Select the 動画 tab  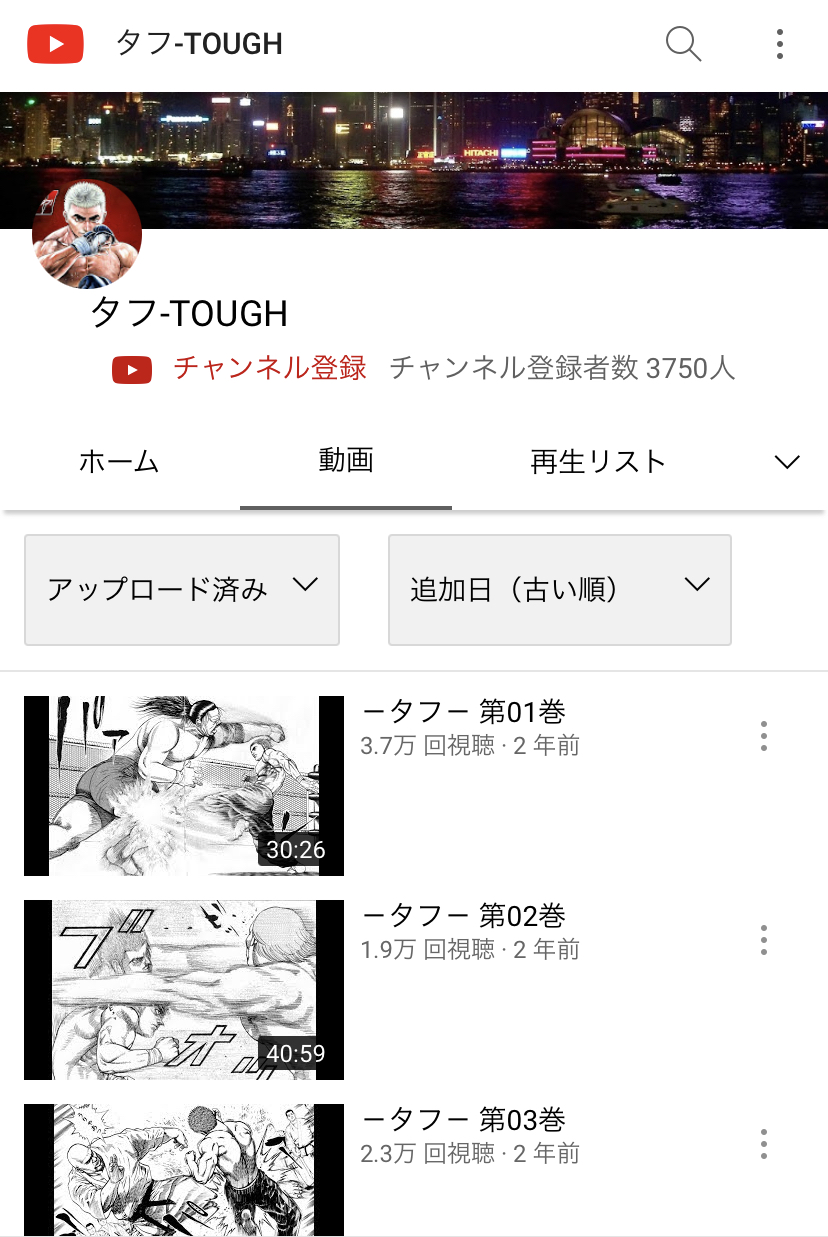pyautogui.click(x=346, y=461)
